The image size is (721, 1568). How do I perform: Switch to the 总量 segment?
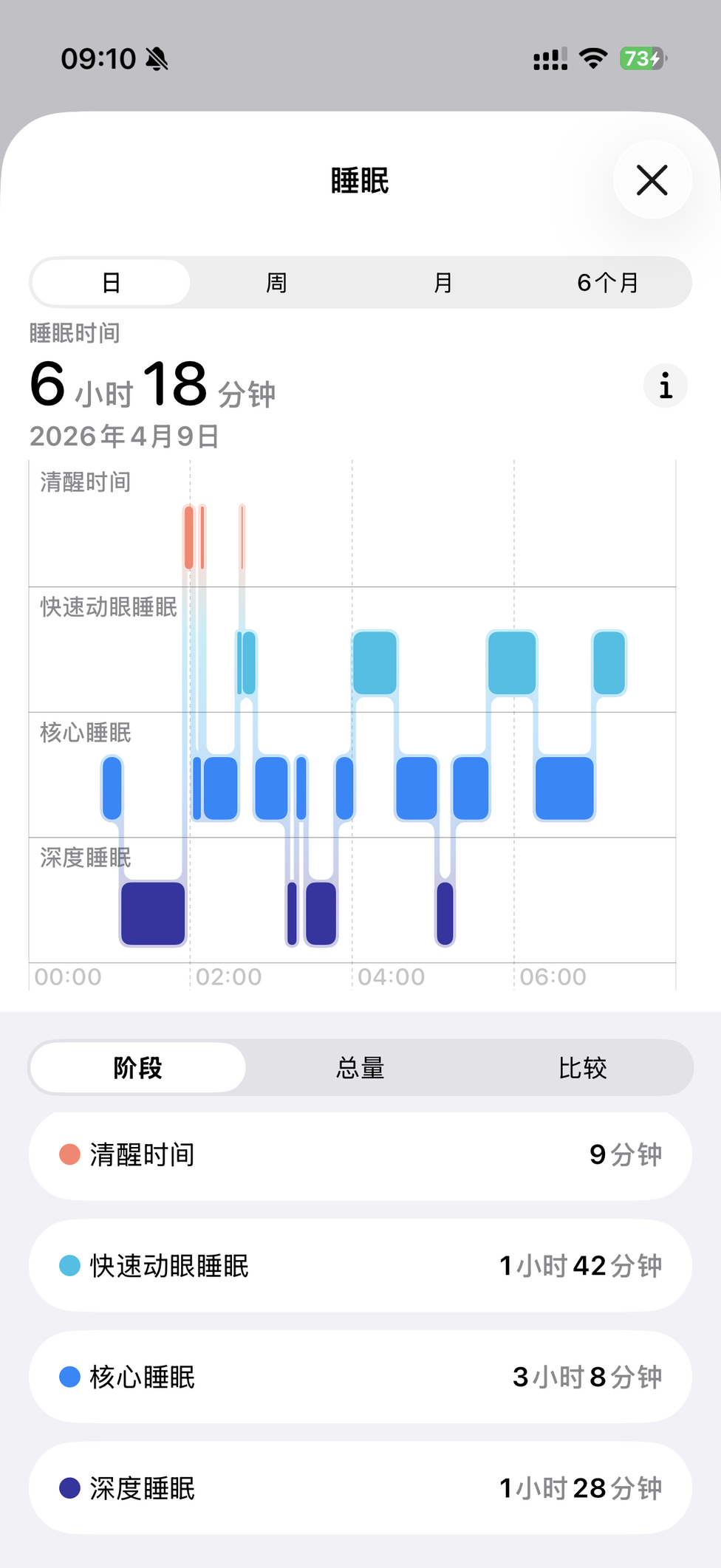point(360,1067)
